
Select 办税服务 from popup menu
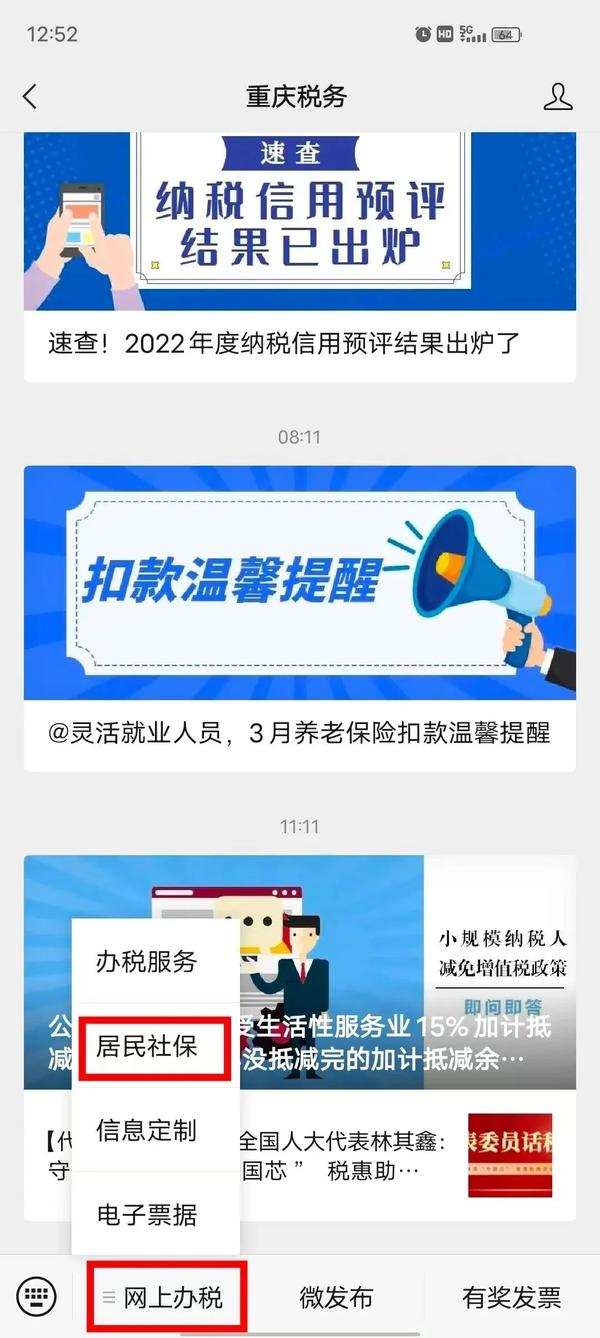[x=147, y=962]
